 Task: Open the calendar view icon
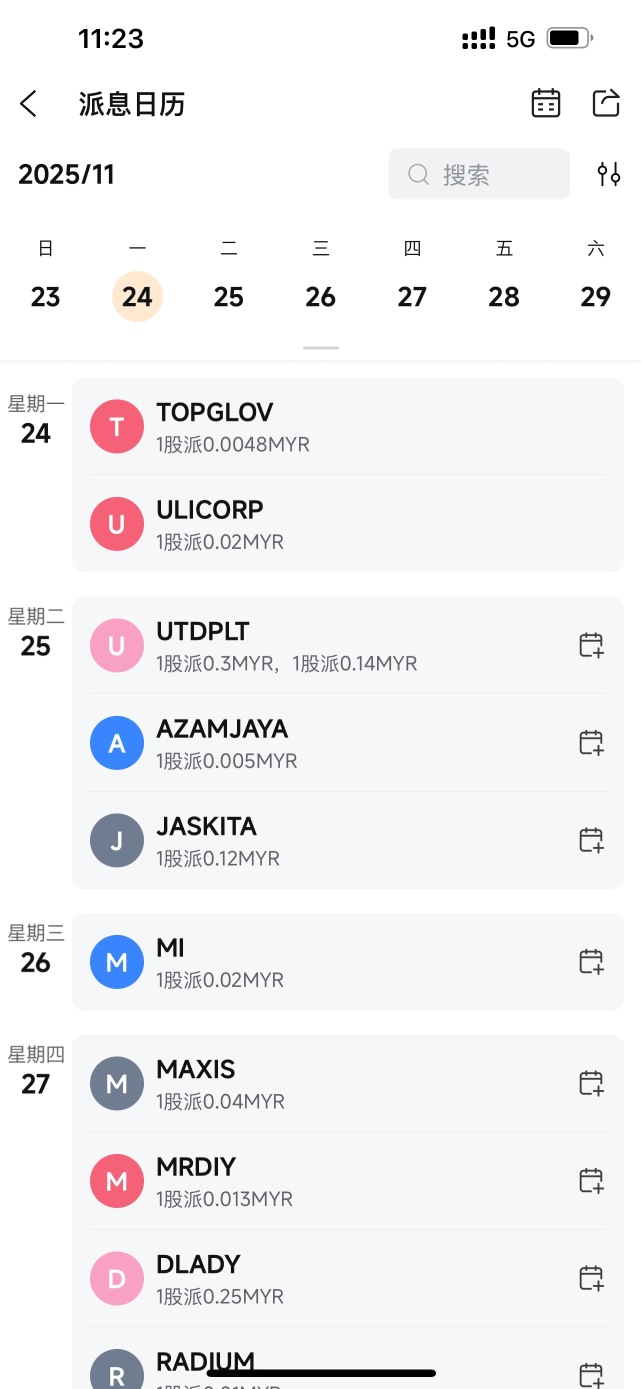[x=546, y=103]
